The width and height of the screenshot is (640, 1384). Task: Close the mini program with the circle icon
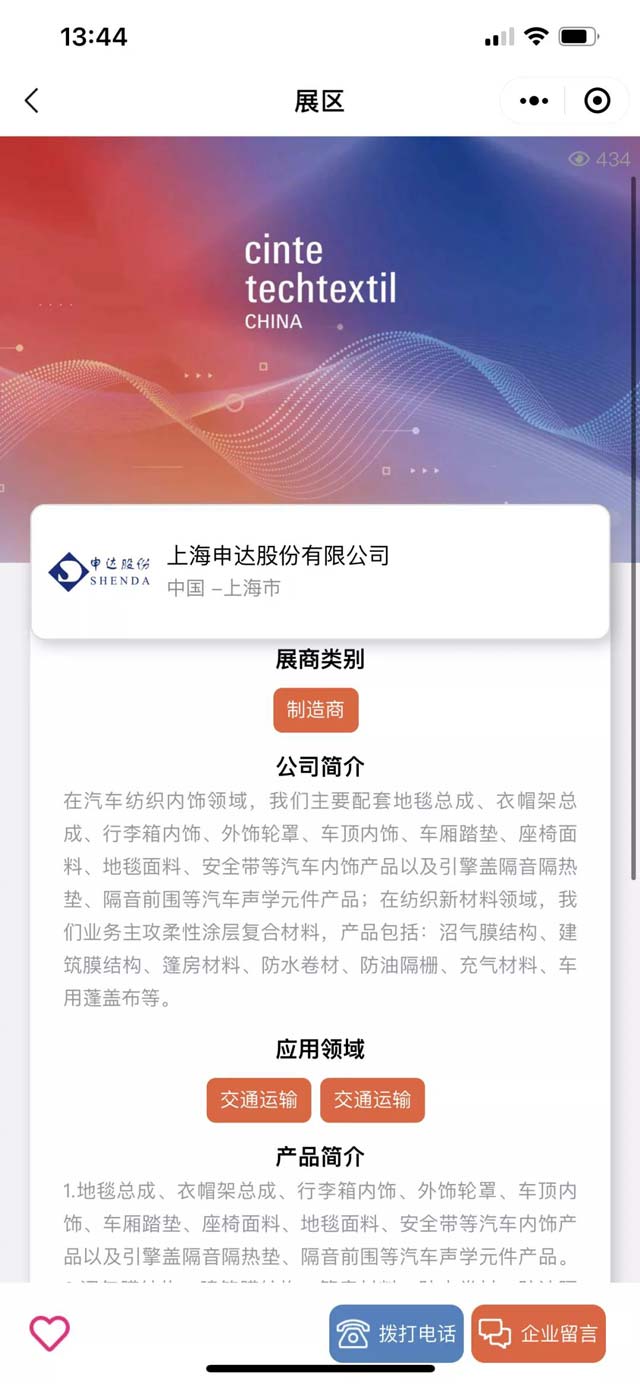pyautogui.click(x=597, y=101)
